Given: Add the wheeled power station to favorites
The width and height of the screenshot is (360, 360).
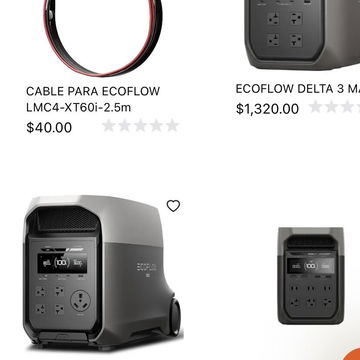Looking at the screenshot, I should 173,206.
